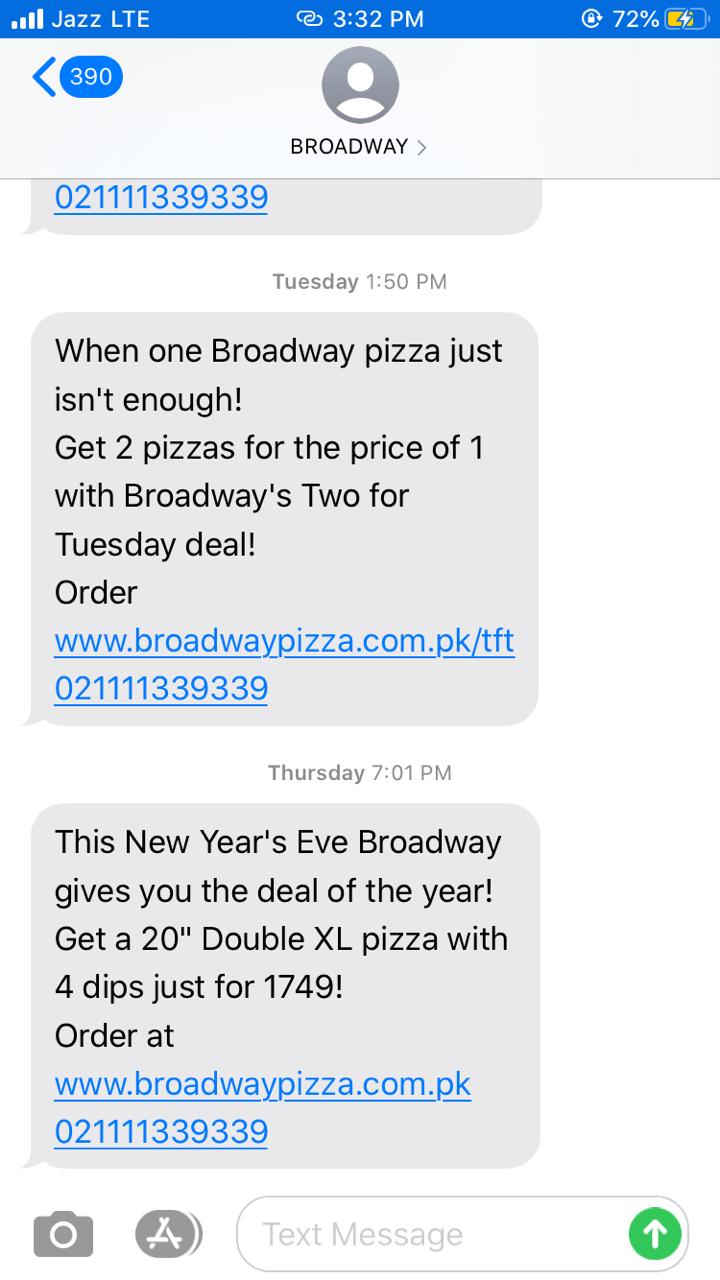Open the www.broadwaypizza.com.pk link
Screen dimensions: 720x1280
[x=262, y=1083]
